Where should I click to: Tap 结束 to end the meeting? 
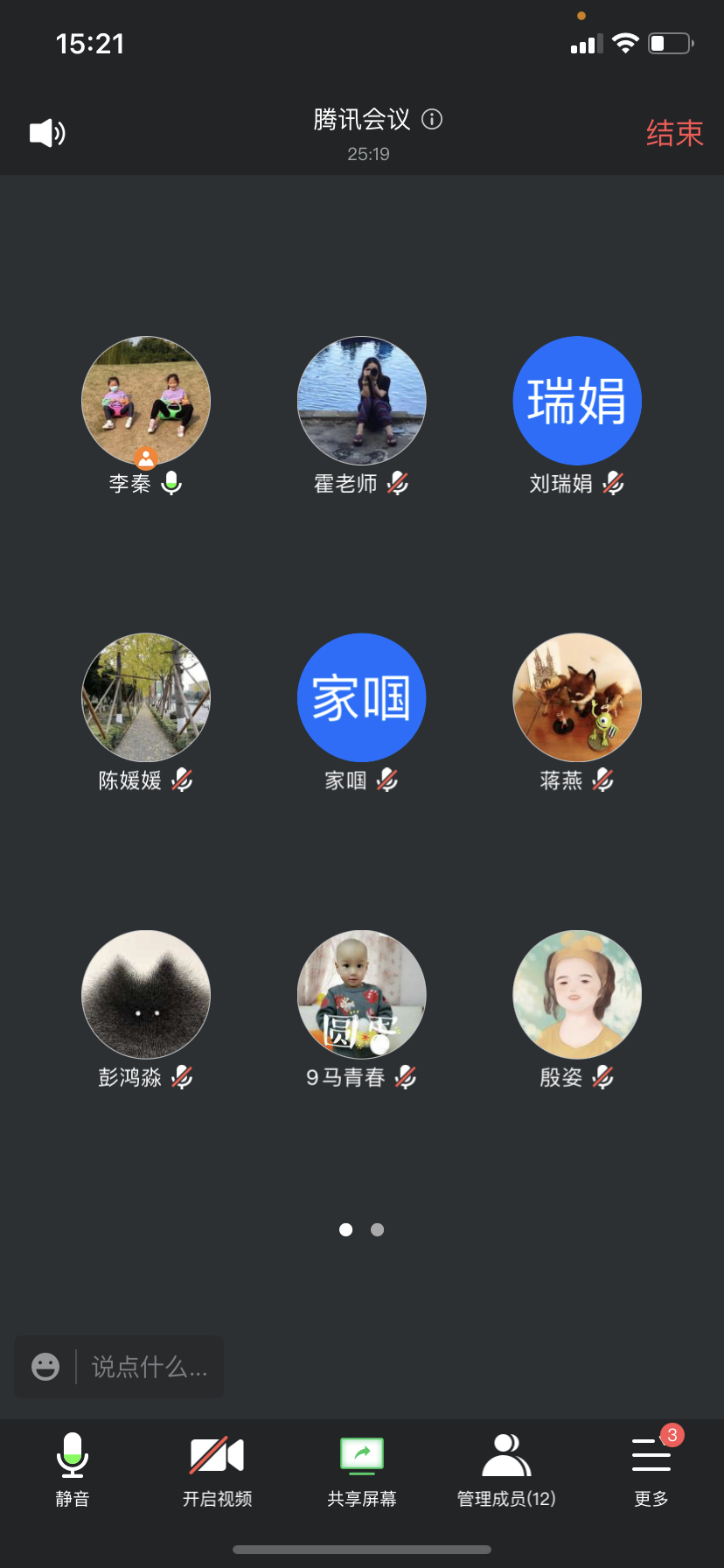tap(674, 133)
